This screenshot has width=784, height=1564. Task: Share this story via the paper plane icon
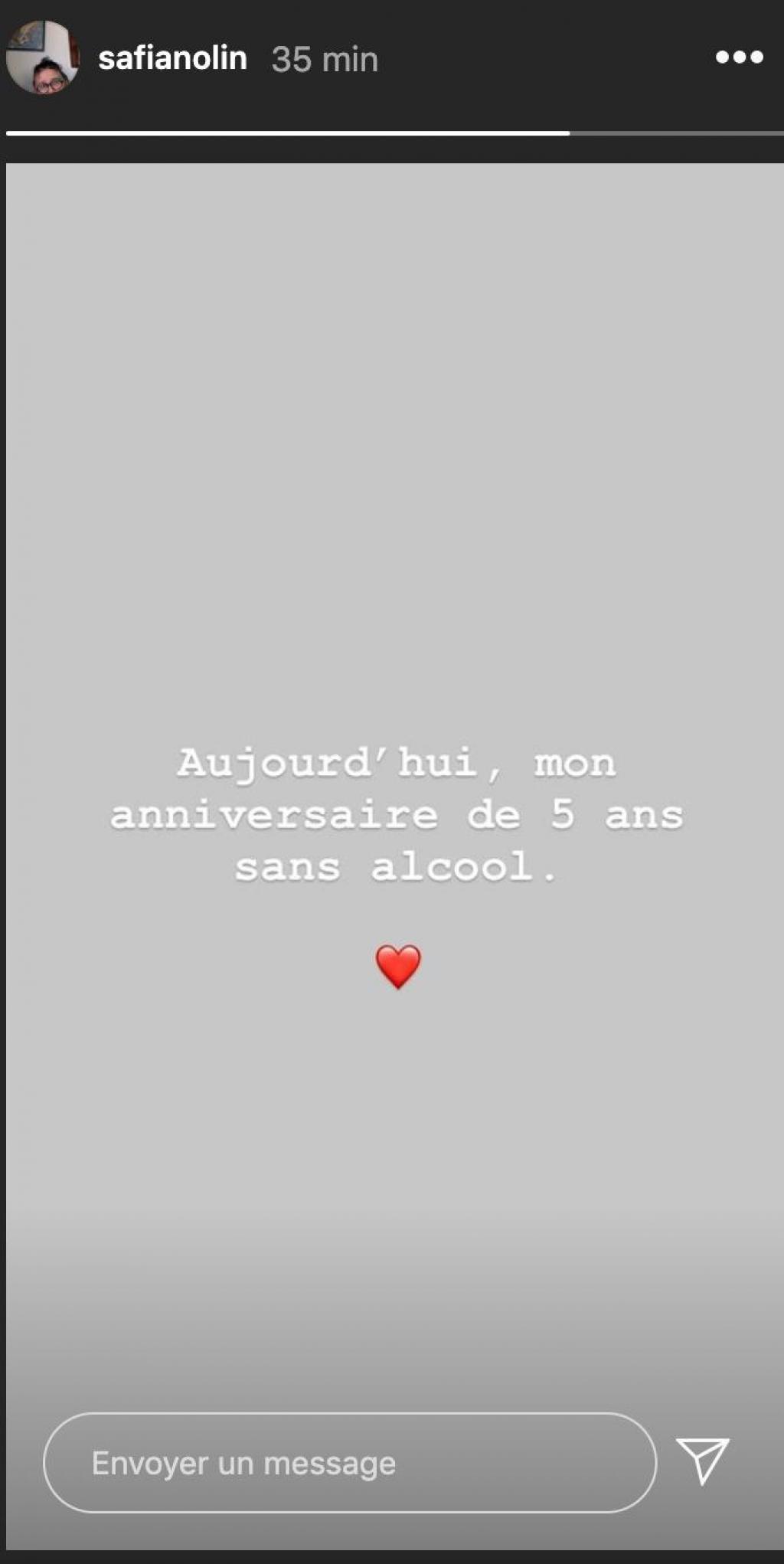pyautogui.click(x=702, y=1460)
